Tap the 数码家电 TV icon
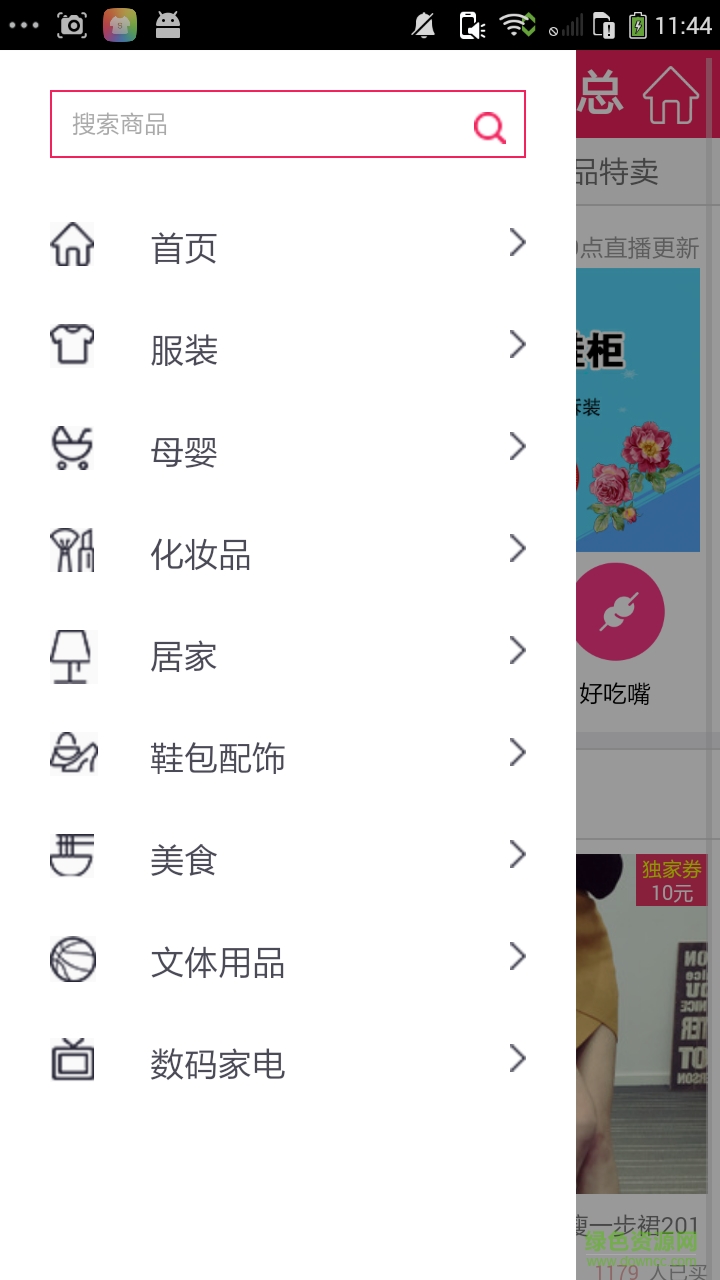 point(71,1062)
